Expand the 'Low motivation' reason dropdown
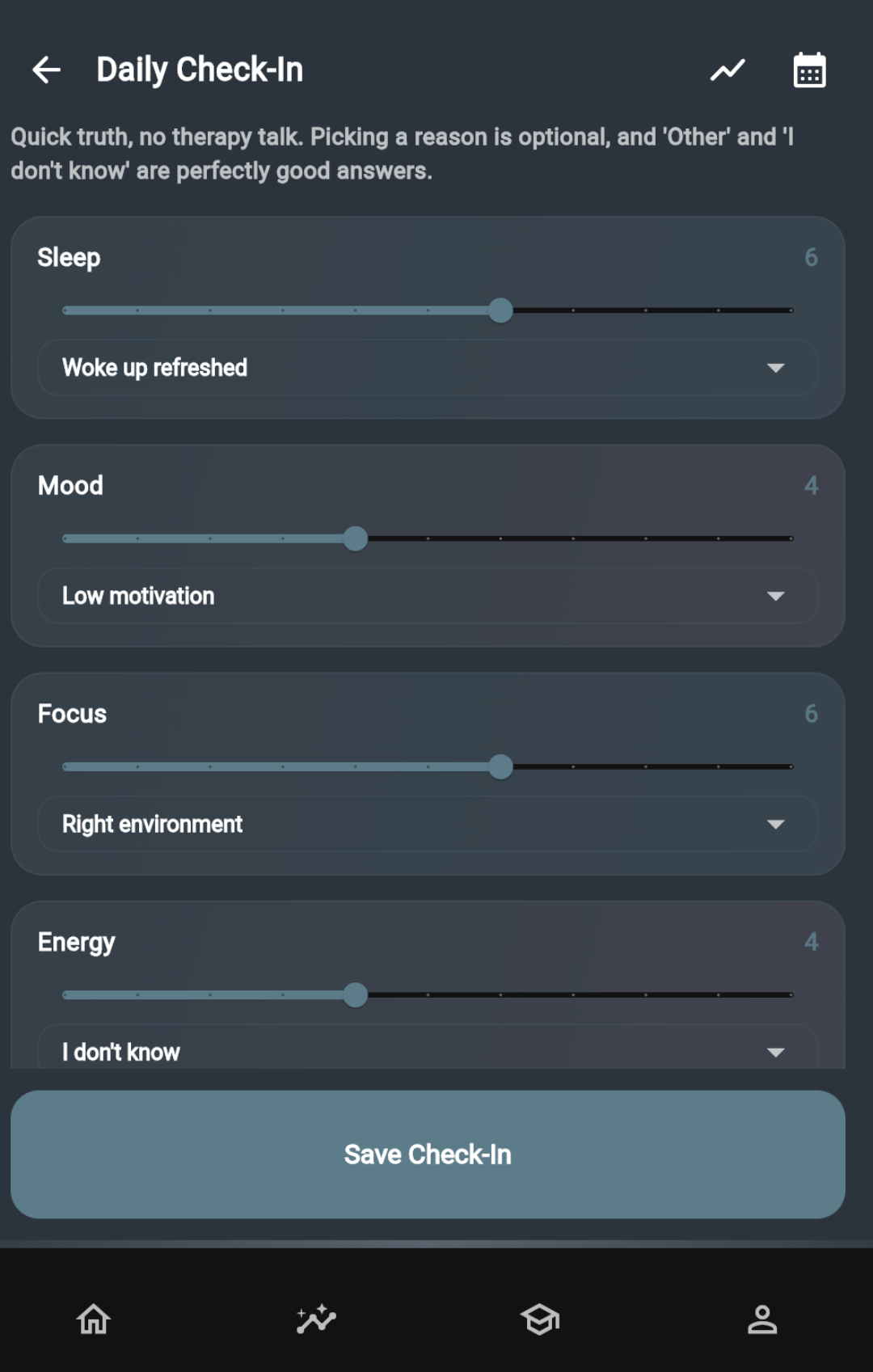 tap(427, 597)
